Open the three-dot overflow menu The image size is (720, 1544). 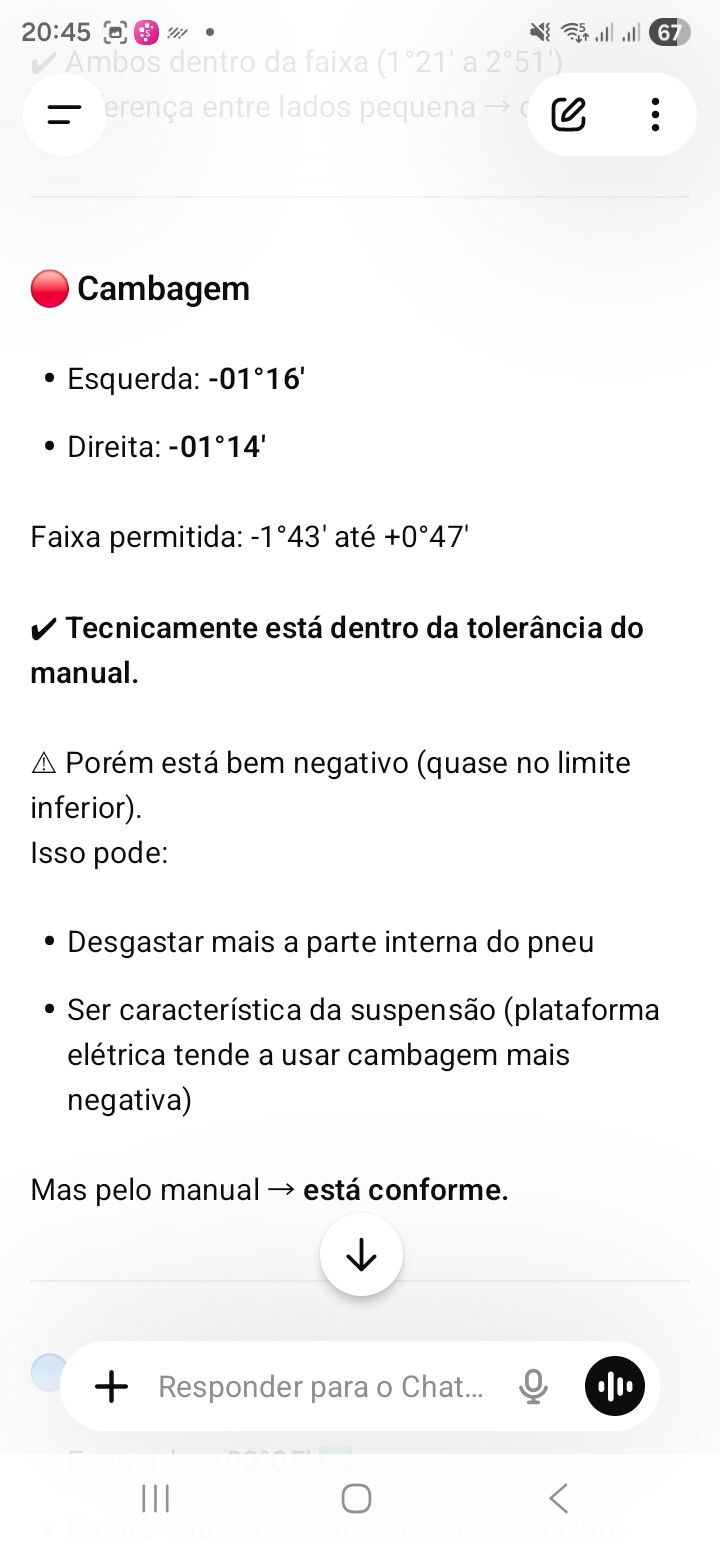655,115
